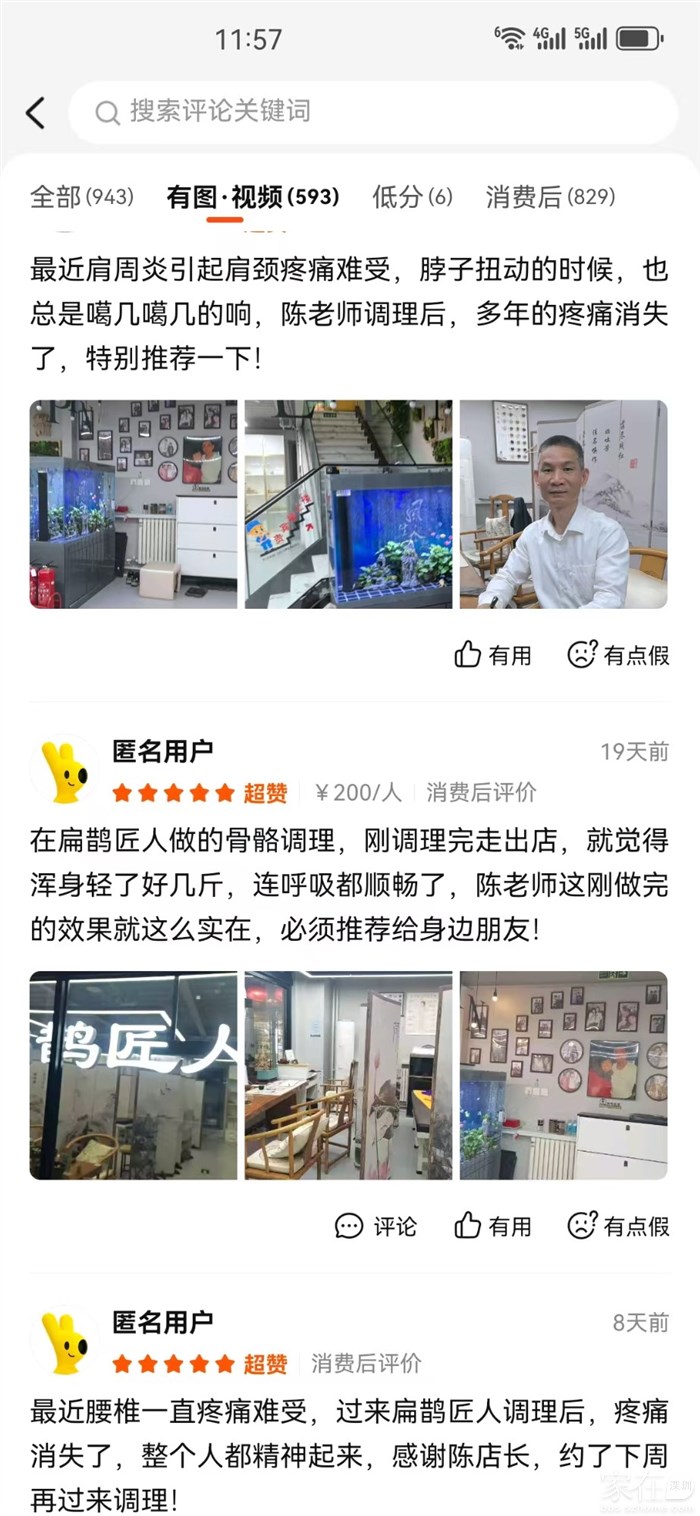Flag the 肩周炎 review as 有点假
The width and height of the screenshot is (700, 1516).
tap(618, 655)
